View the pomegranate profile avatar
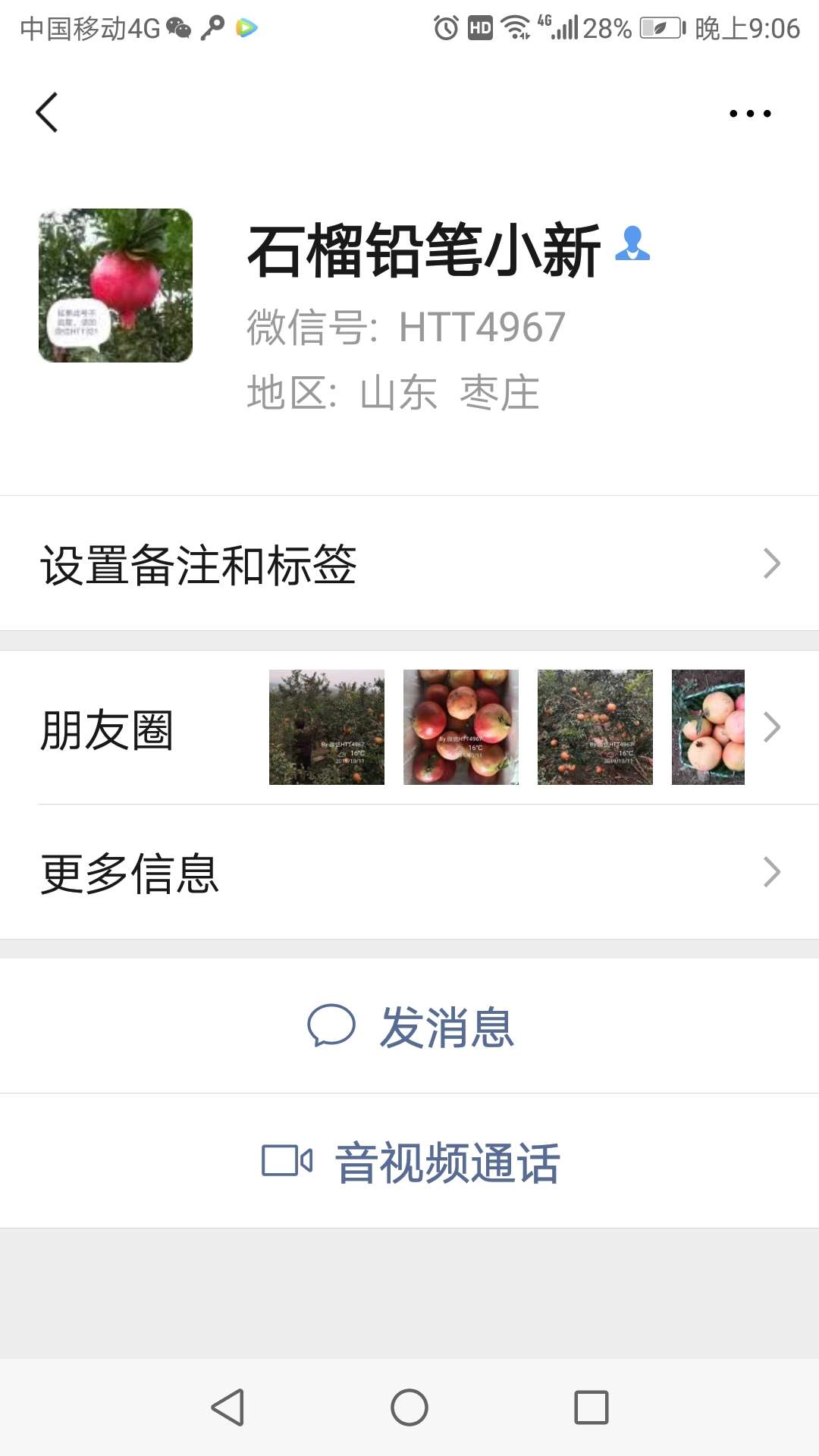The image size is (819, 1456). coord(115,285)
